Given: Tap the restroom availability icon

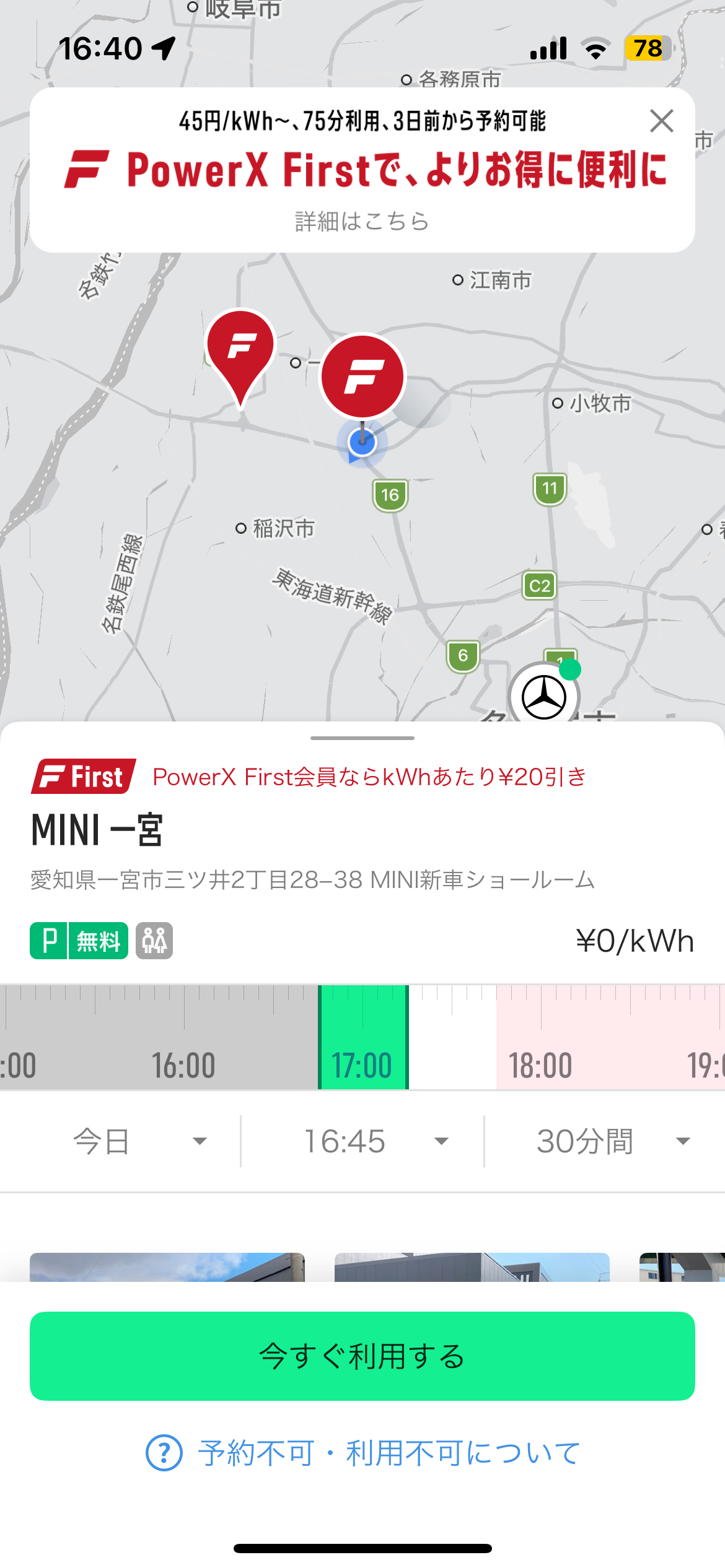Looking at the screenshot, I should (x=155, y=941).
